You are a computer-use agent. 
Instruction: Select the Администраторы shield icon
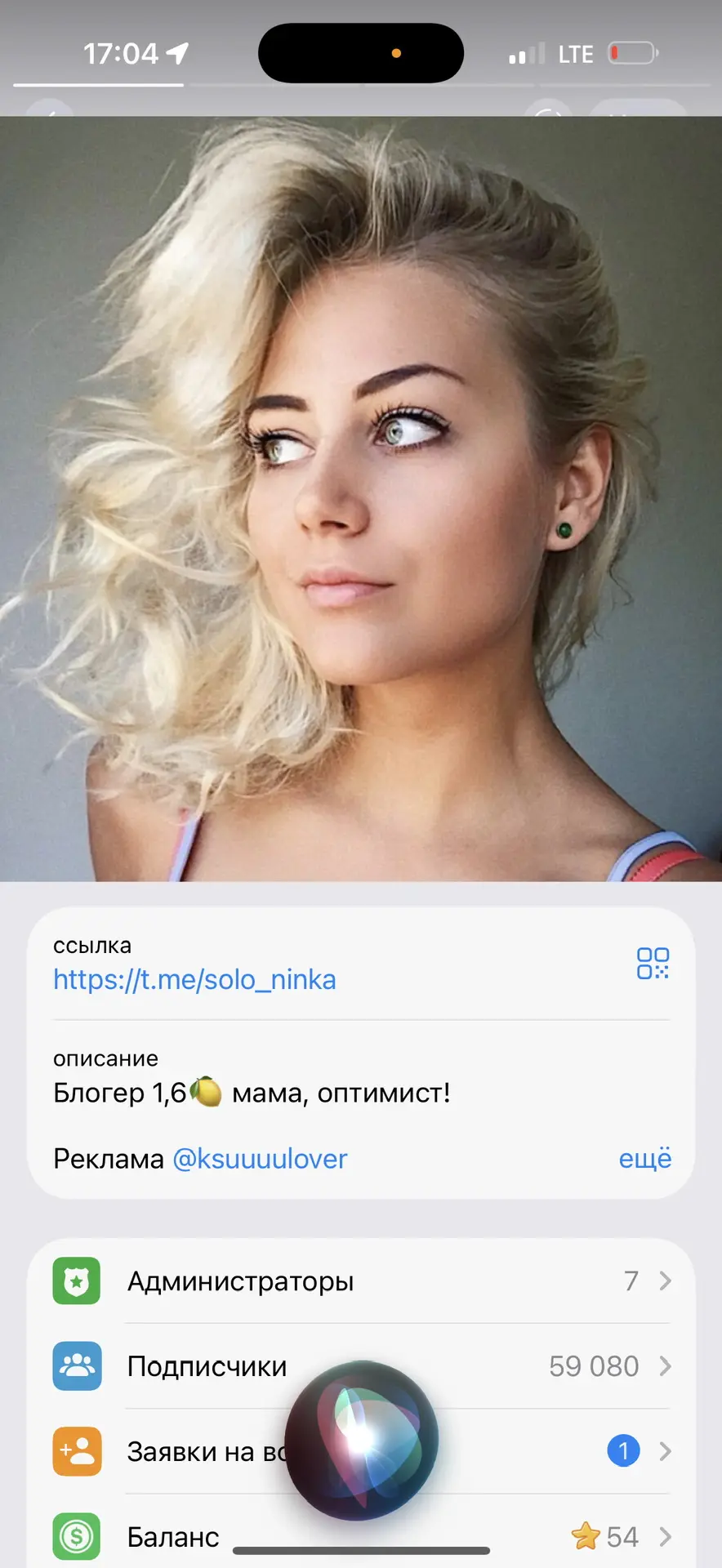pyautogui.click(x=76, y=1281)
